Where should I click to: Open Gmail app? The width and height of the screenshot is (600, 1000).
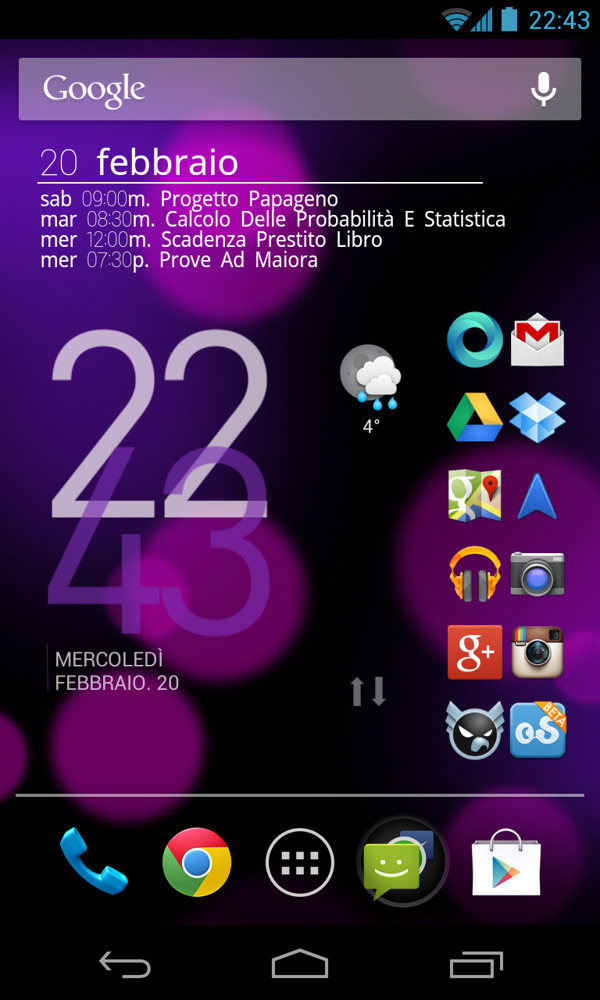coord(537,341)
